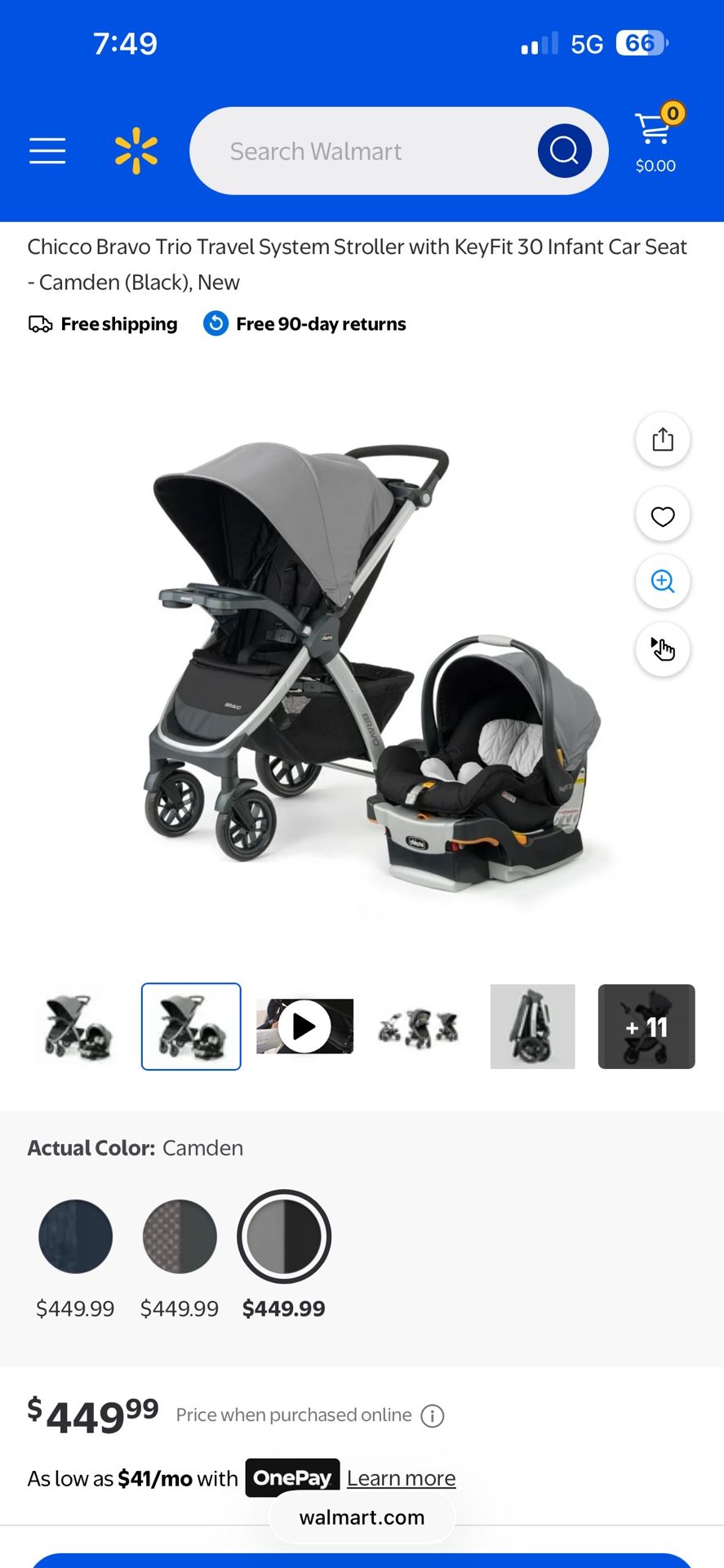This screenshot has height=1568, width=724.
Task: Expand remaining photos via +11 tile
Action: pyautogui.click(x=646, y=1027)
